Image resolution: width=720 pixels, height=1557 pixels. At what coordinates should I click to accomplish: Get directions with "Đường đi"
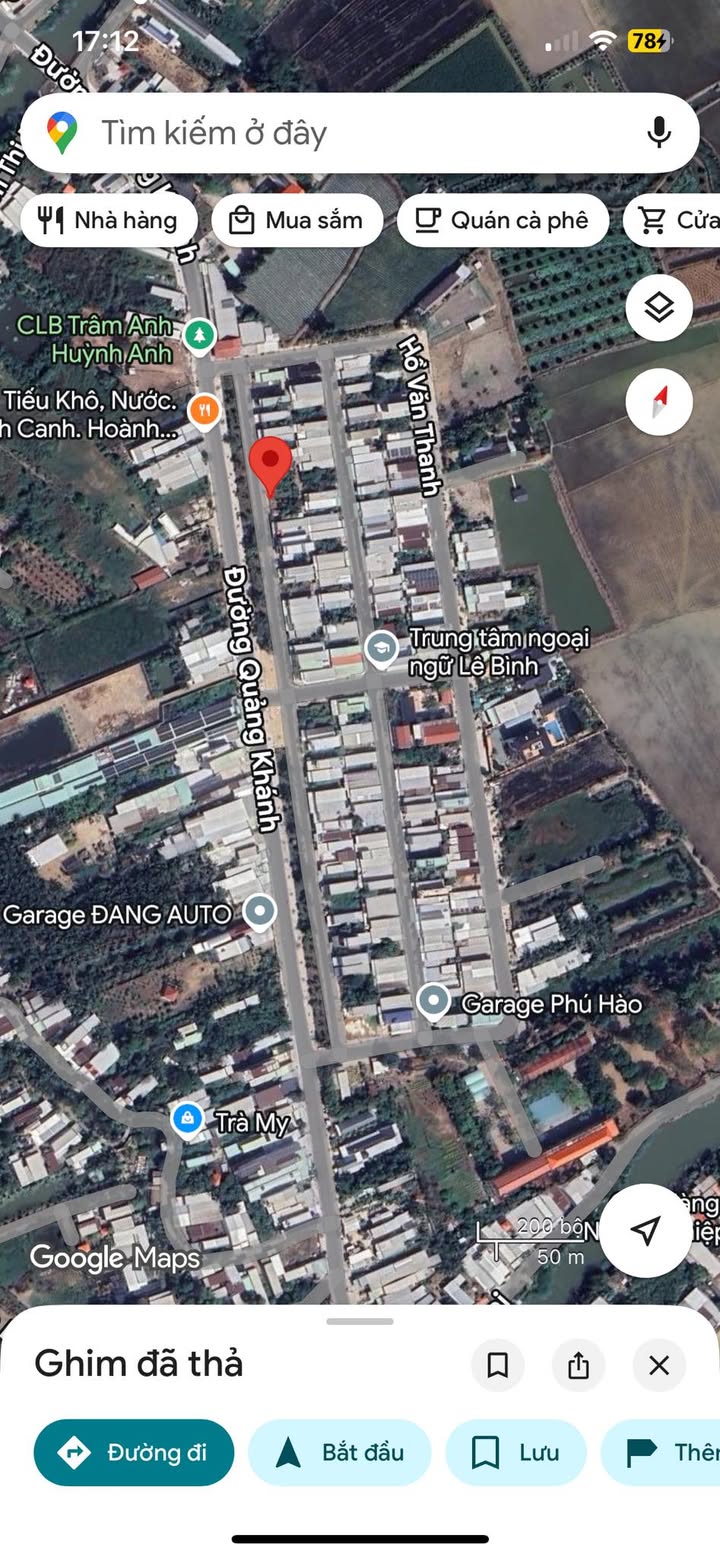point(134,1452)
